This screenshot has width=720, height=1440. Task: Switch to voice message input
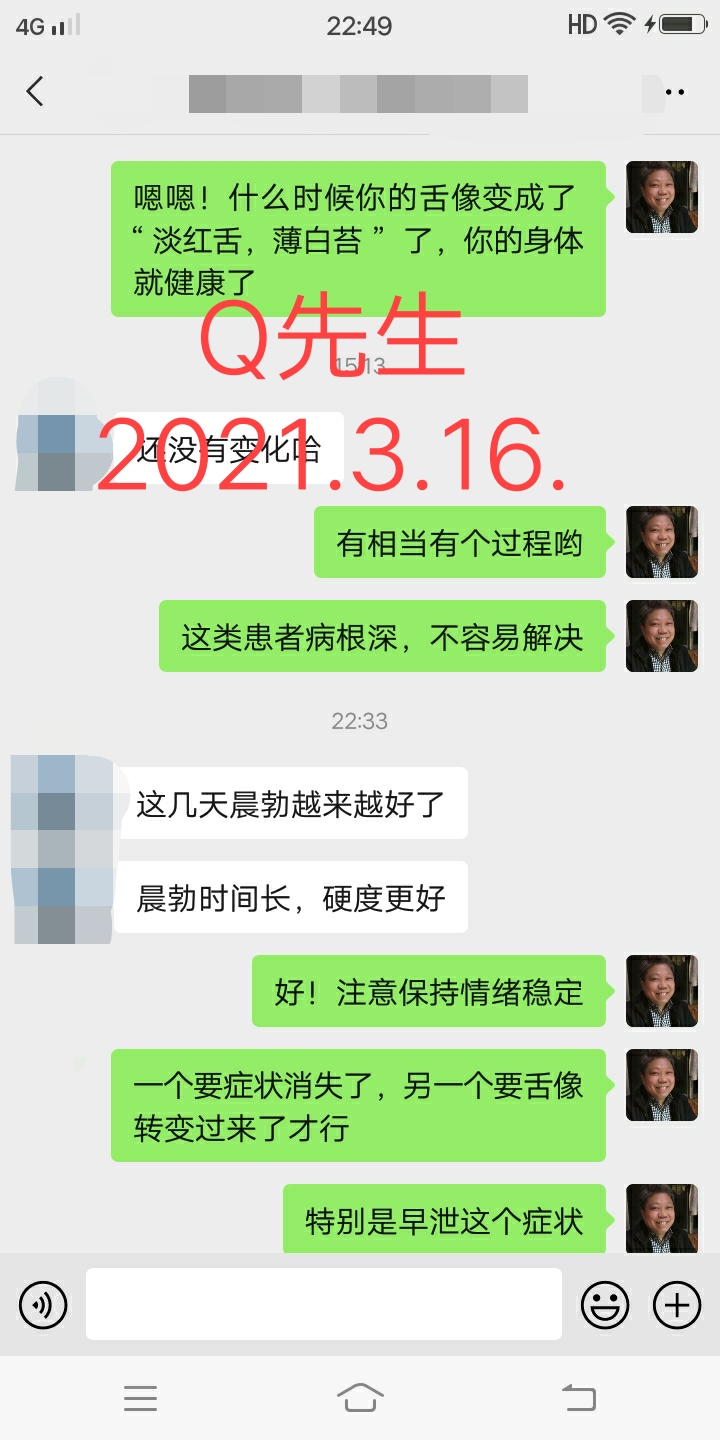[43, 1305]
